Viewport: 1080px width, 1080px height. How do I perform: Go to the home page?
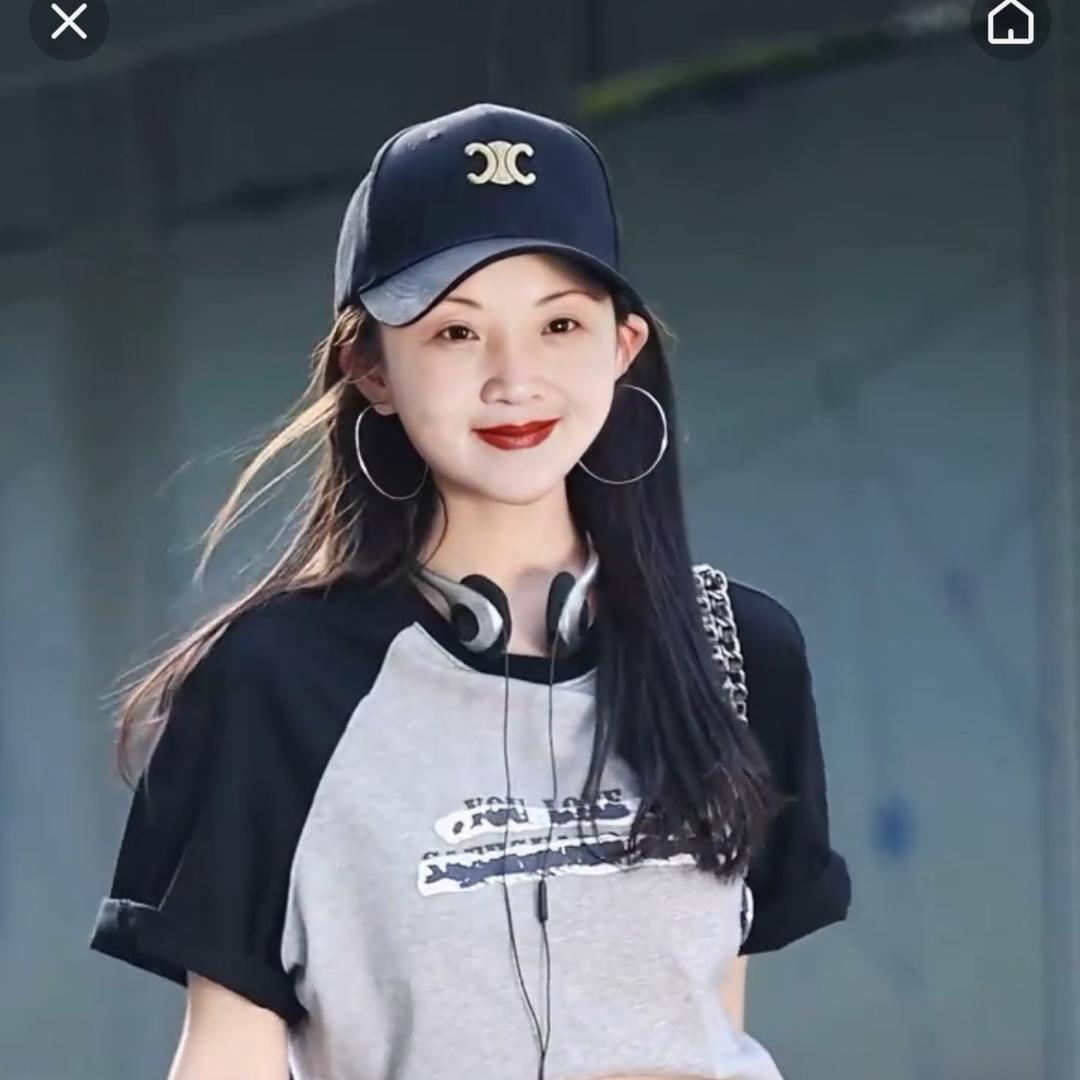click(1010, 22)
